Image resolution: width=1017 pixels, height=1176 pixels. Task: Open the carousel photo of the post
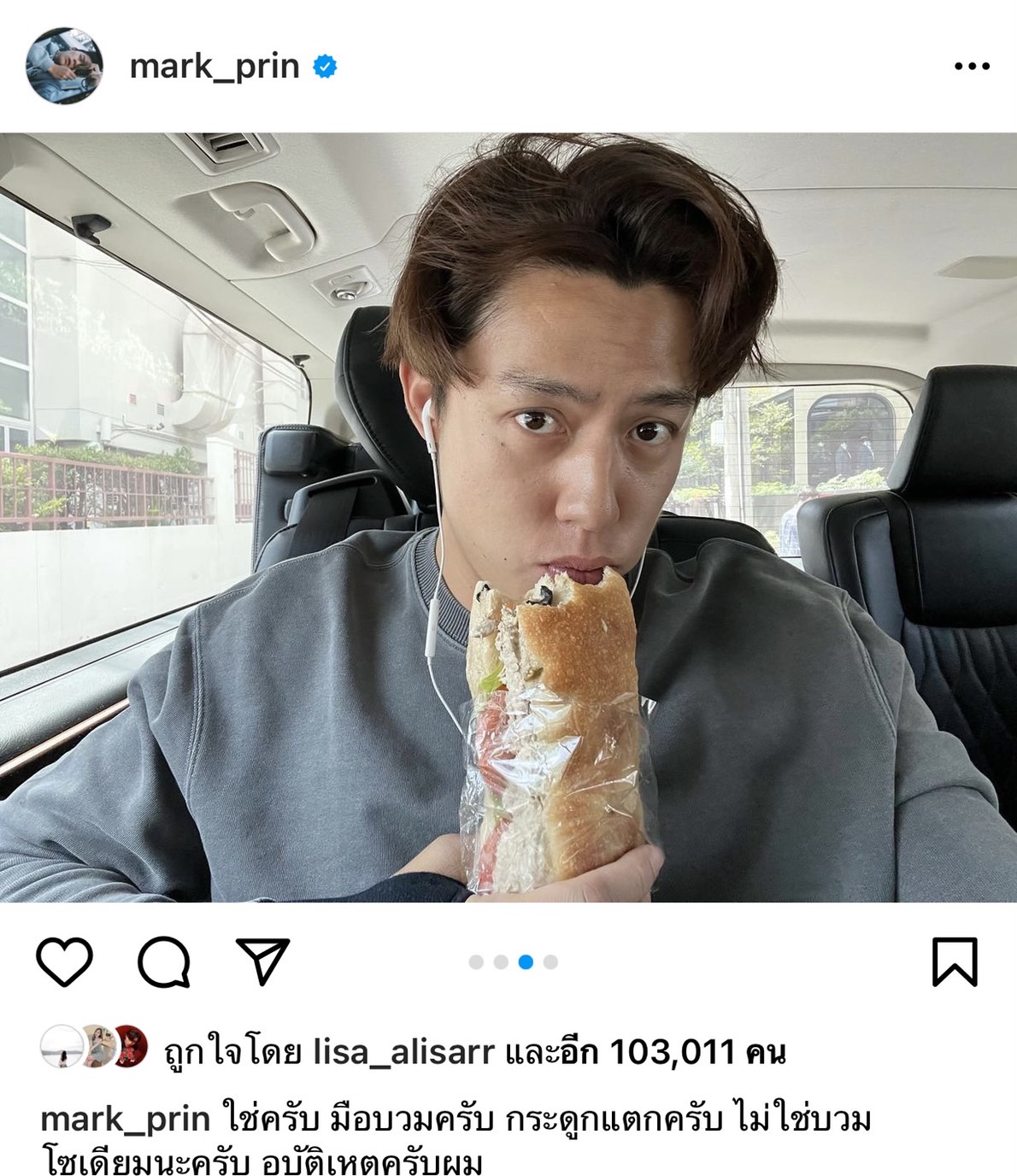click(508, 517)
